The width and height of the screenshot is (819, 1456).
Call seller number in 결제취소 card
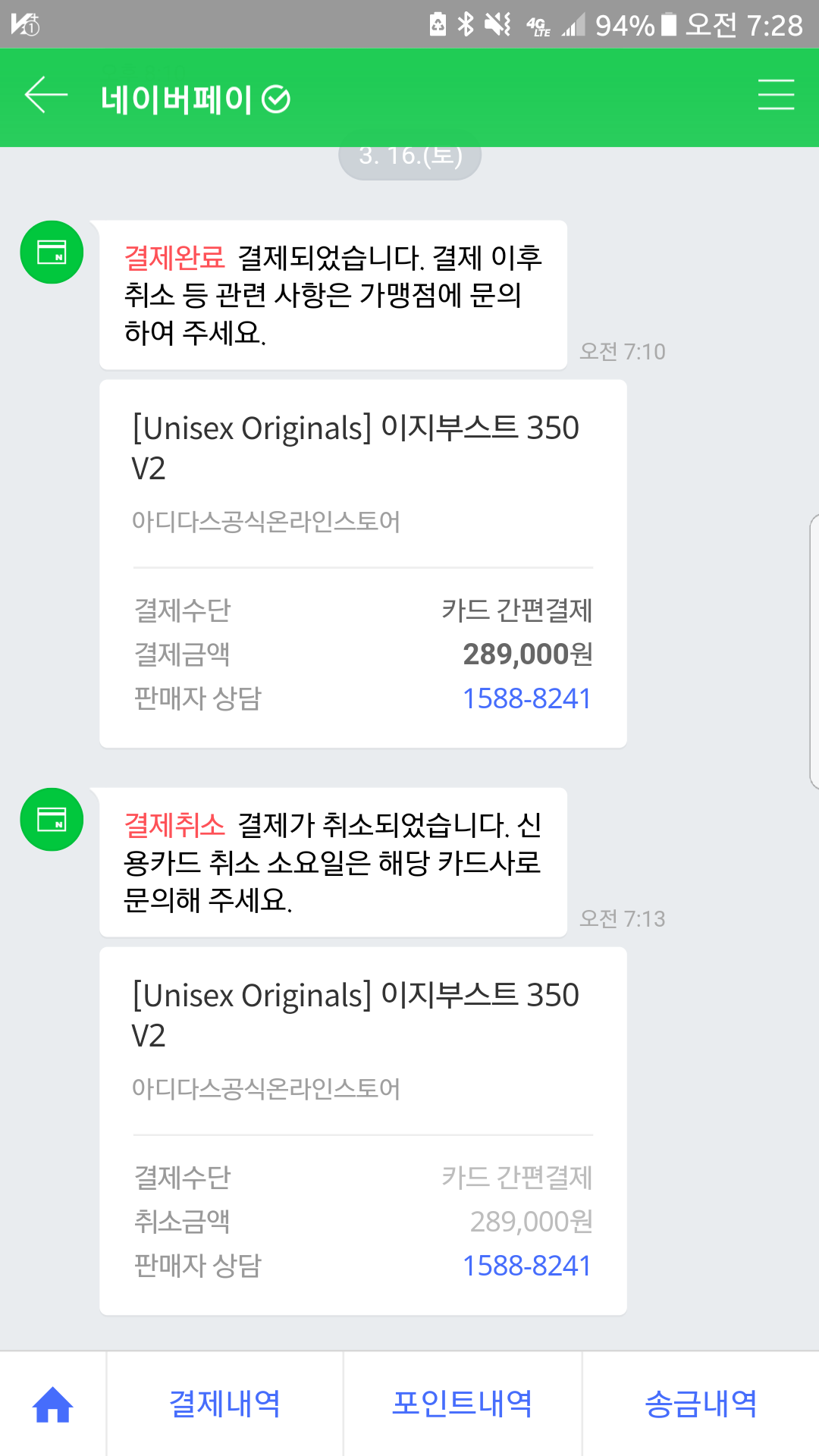[x=527, y=1266]
